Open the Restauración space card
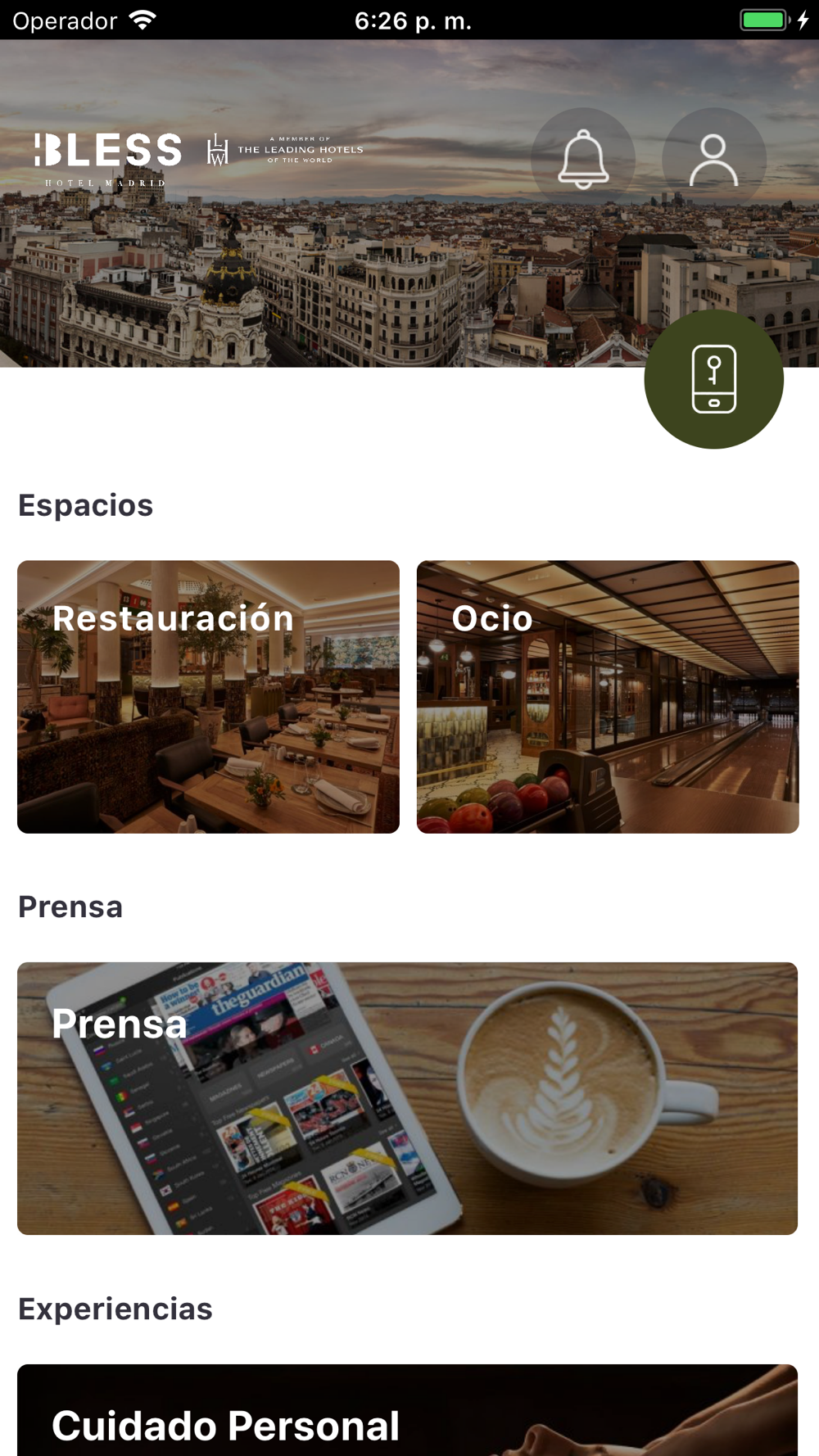The image size is (819, 1456). point(208,696)
